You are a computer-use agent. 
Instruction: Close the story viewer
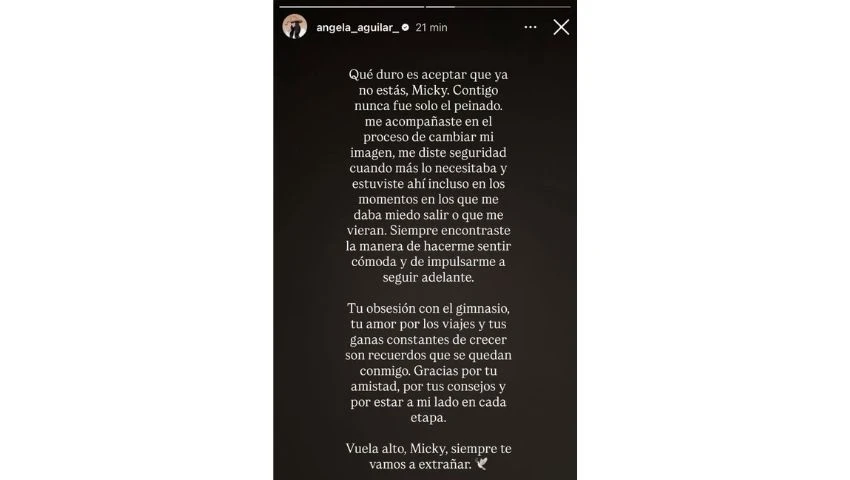tap(561, 27)
